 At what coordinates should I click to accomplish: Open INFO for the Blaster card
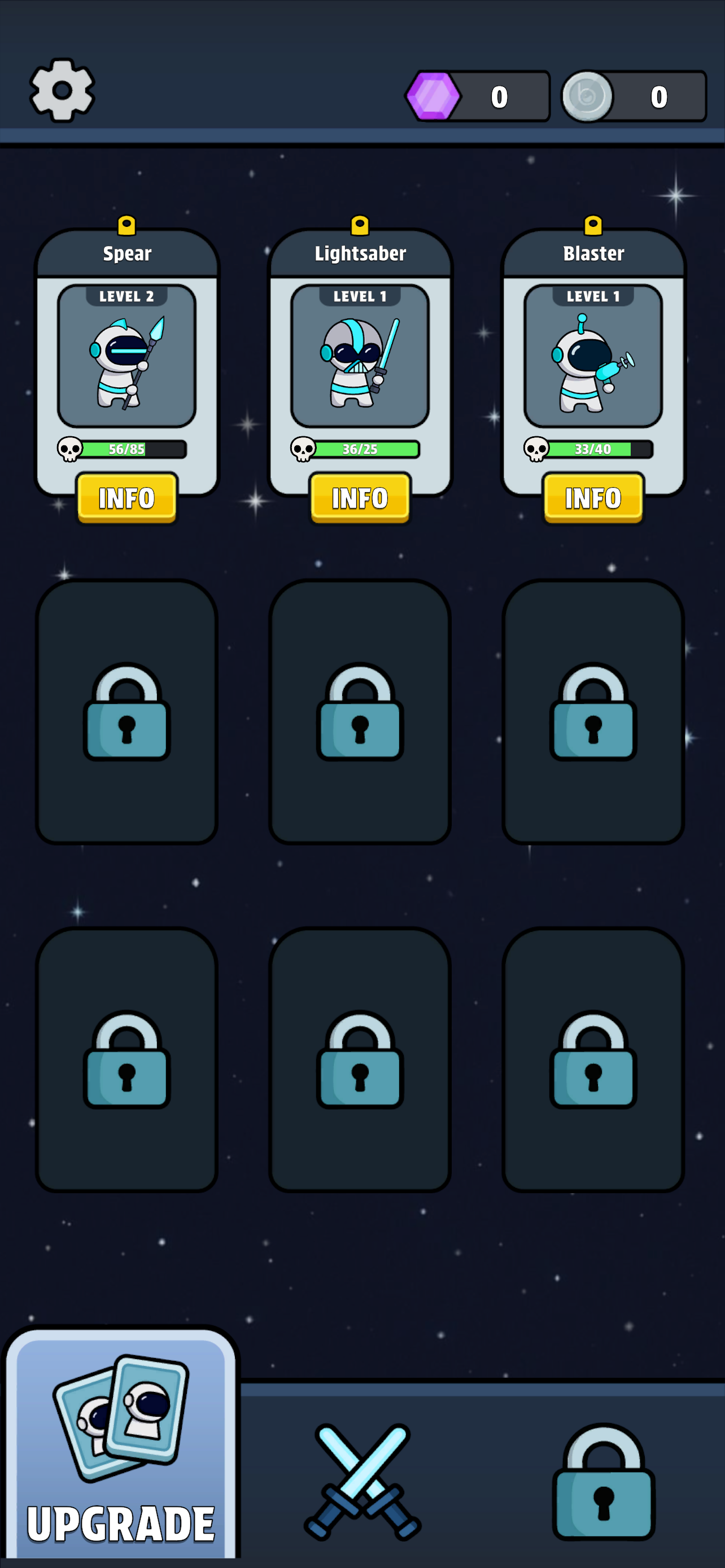[x=593, y=498]
